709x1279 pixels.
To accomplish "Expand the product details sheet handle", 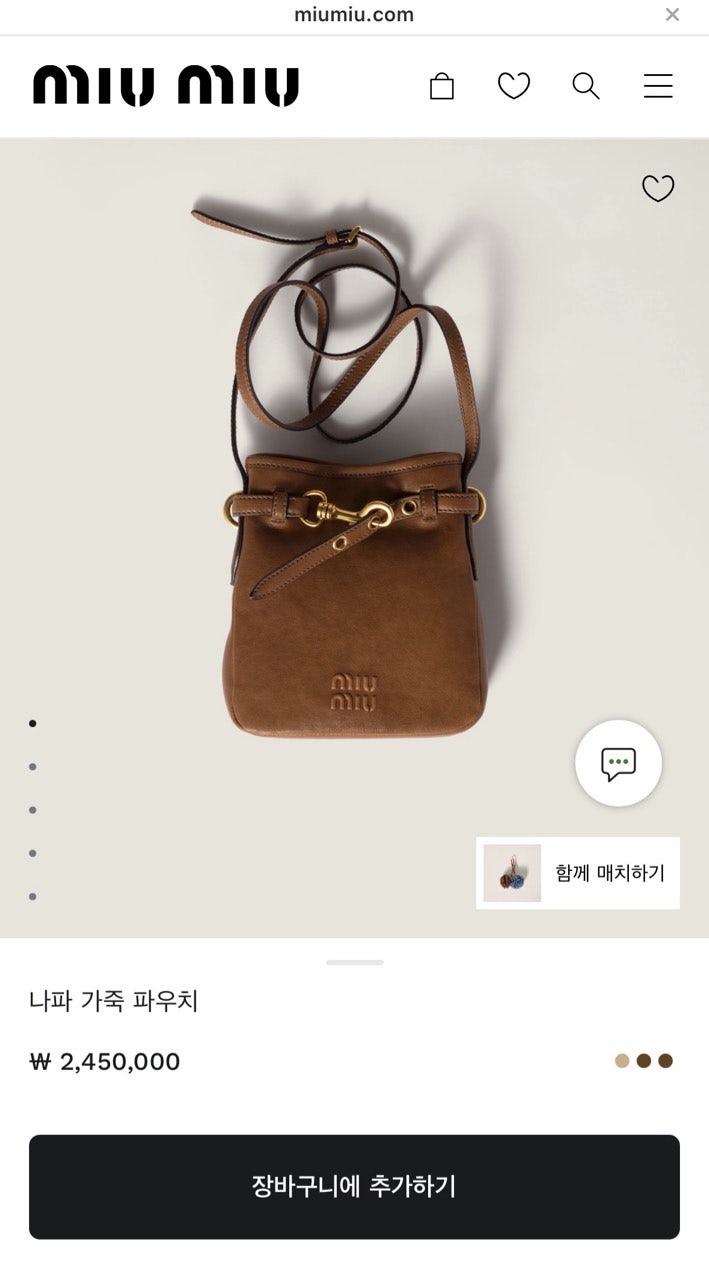I will coord(354,962).
